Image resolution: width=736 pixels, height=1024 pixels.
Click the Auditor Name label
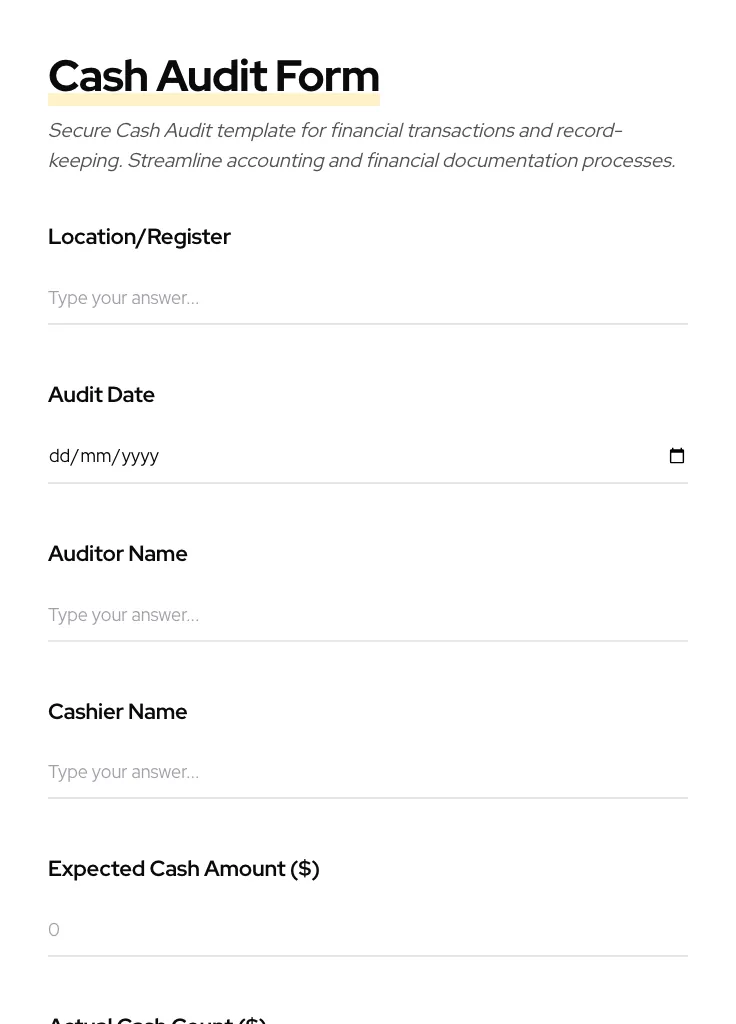[117, 553]
